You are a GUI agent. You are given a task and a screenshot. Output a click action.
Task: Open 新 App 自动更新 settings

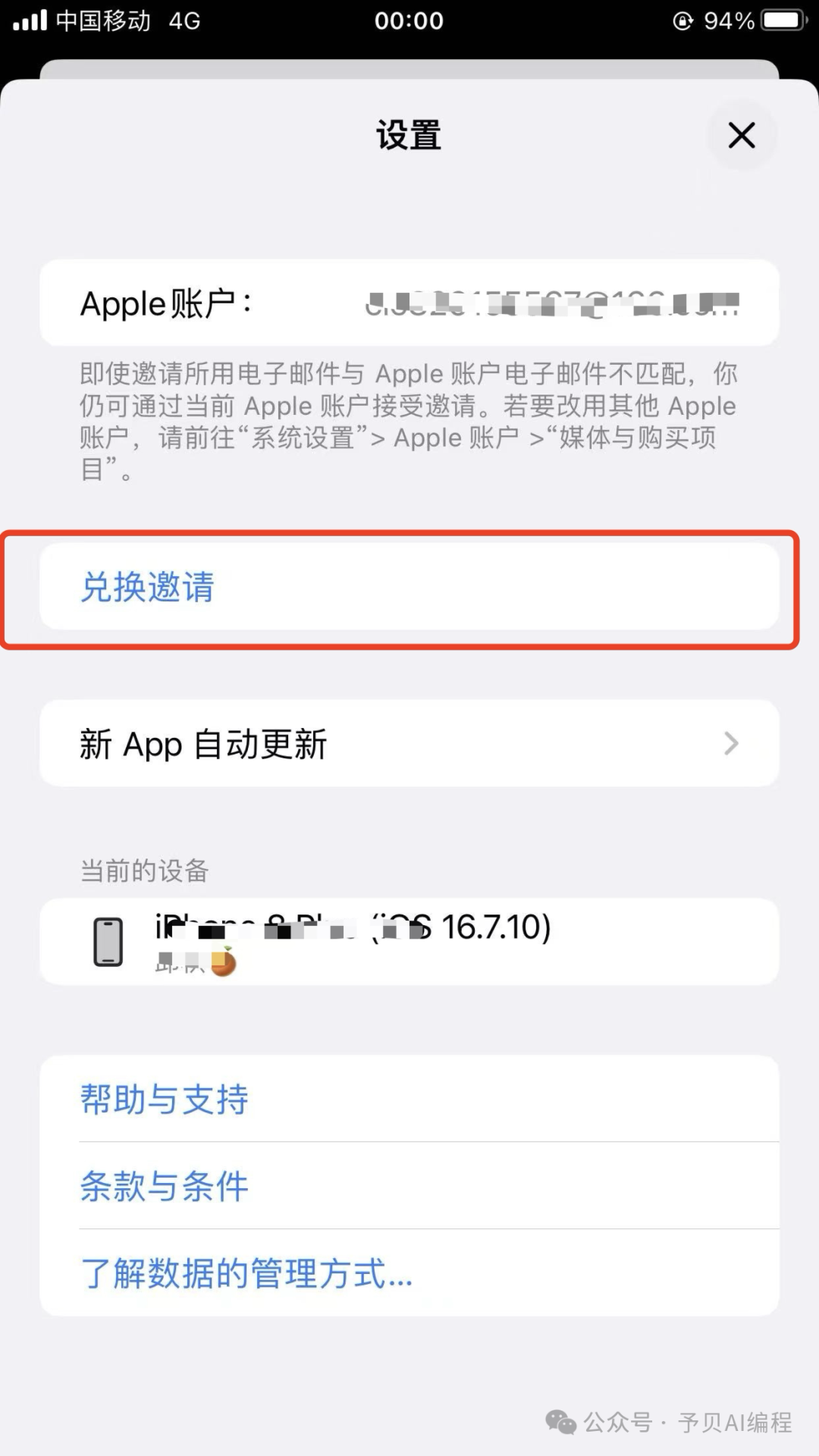(x=409, y=744)
